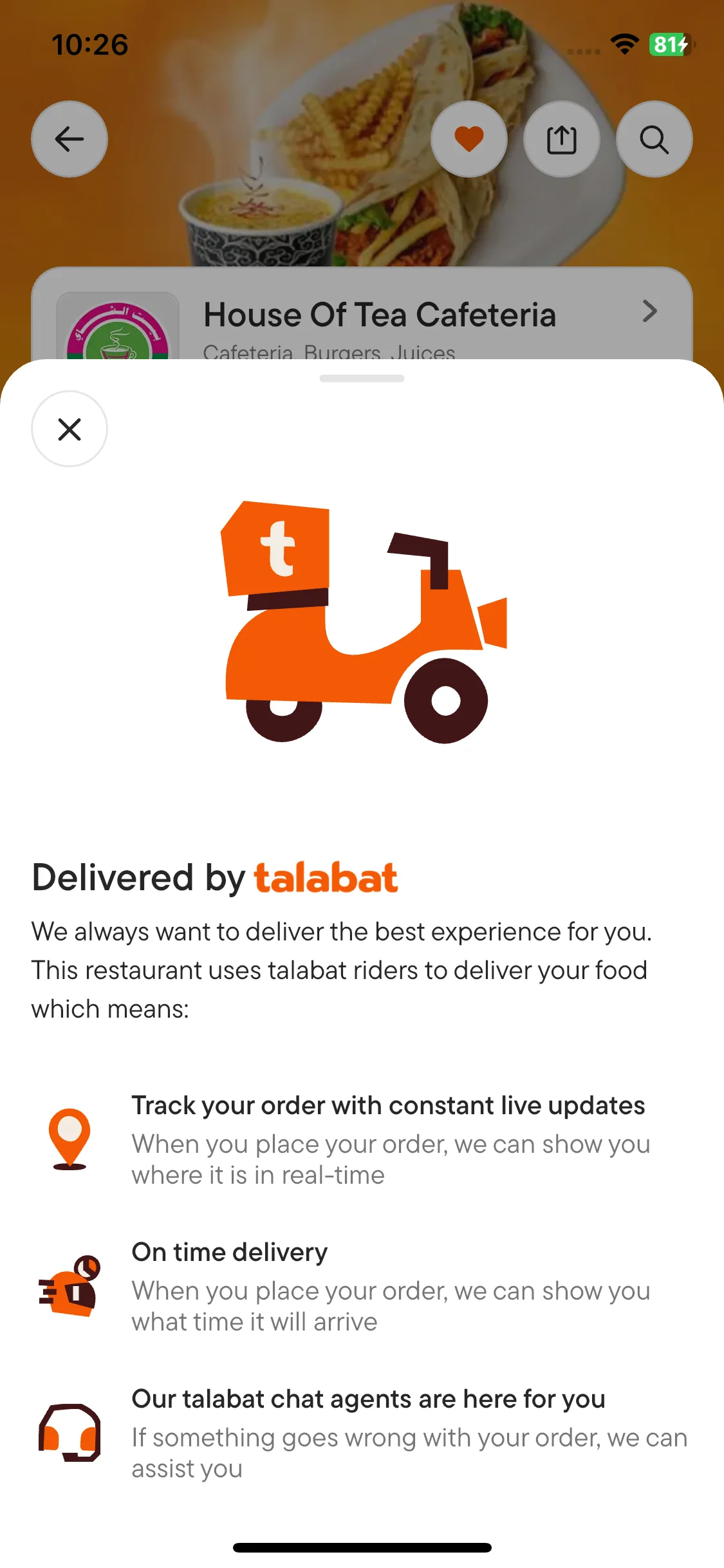Open House Of Tea Cafeteria details card
The height and width of the screenshot is (1568, 724).
(x=380, y=315)
